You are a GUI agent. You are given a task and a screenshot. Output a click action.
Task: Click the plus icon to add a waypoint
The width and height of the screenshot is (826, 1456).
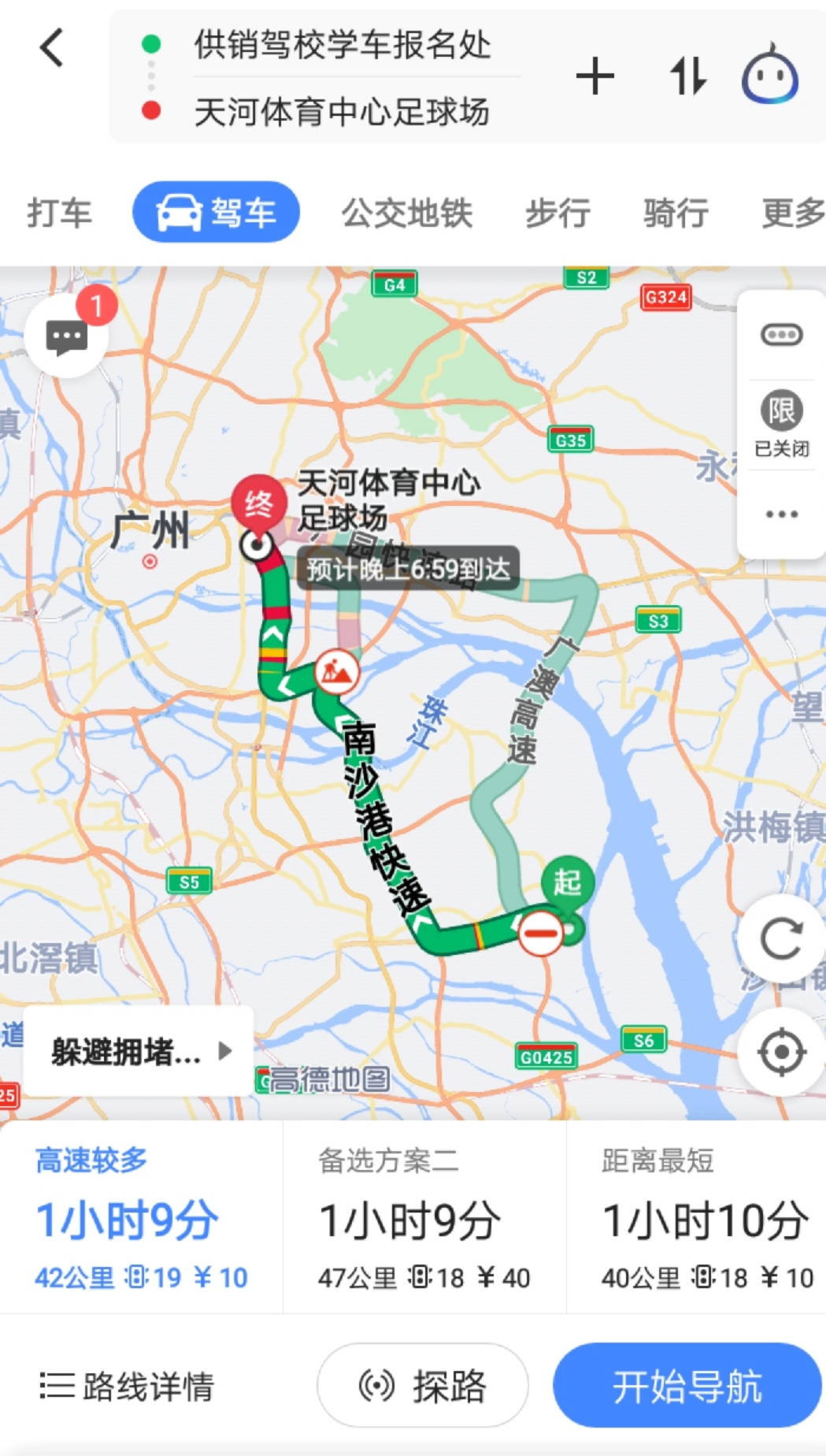(x=596, y=76)
